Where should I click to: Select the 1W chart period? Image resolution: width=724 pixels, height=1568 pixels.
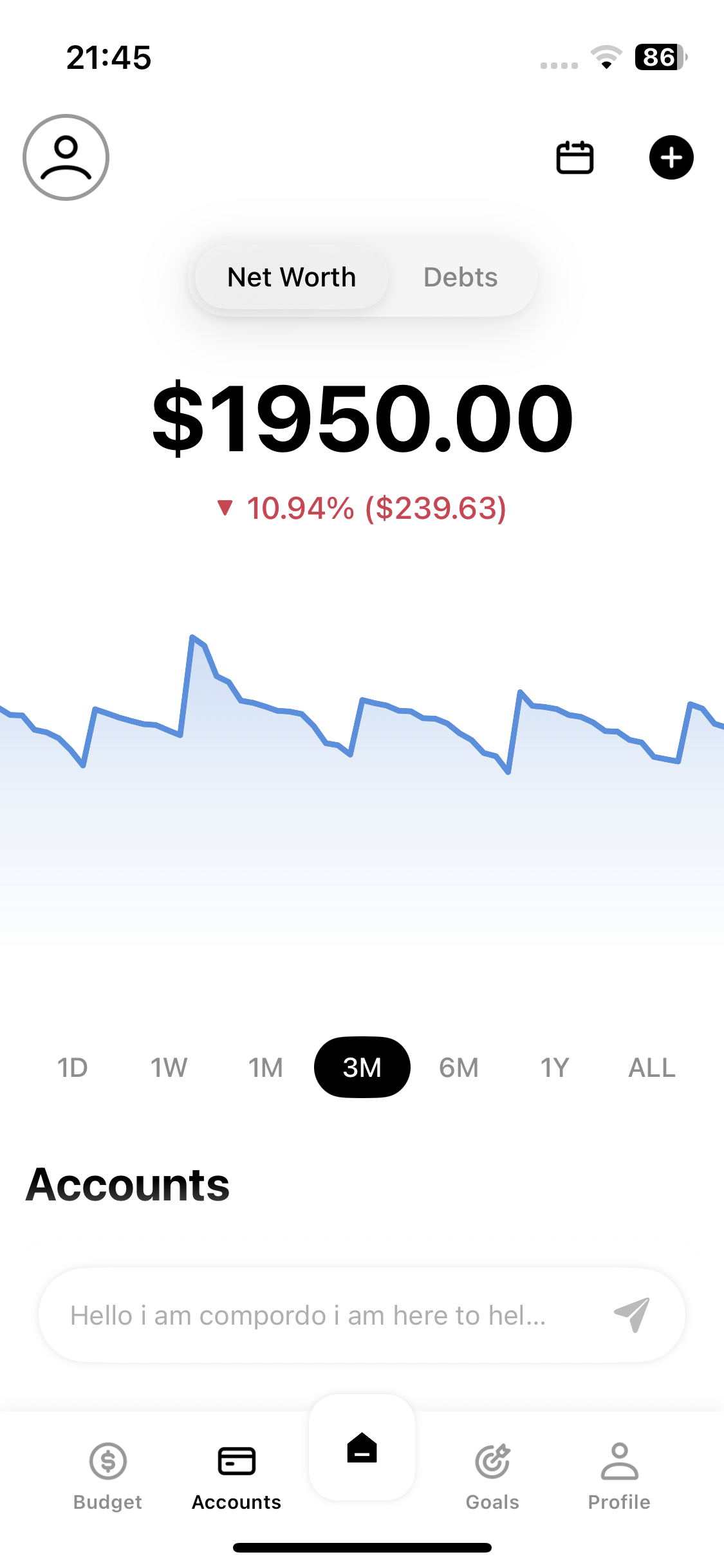[168, 1067]
